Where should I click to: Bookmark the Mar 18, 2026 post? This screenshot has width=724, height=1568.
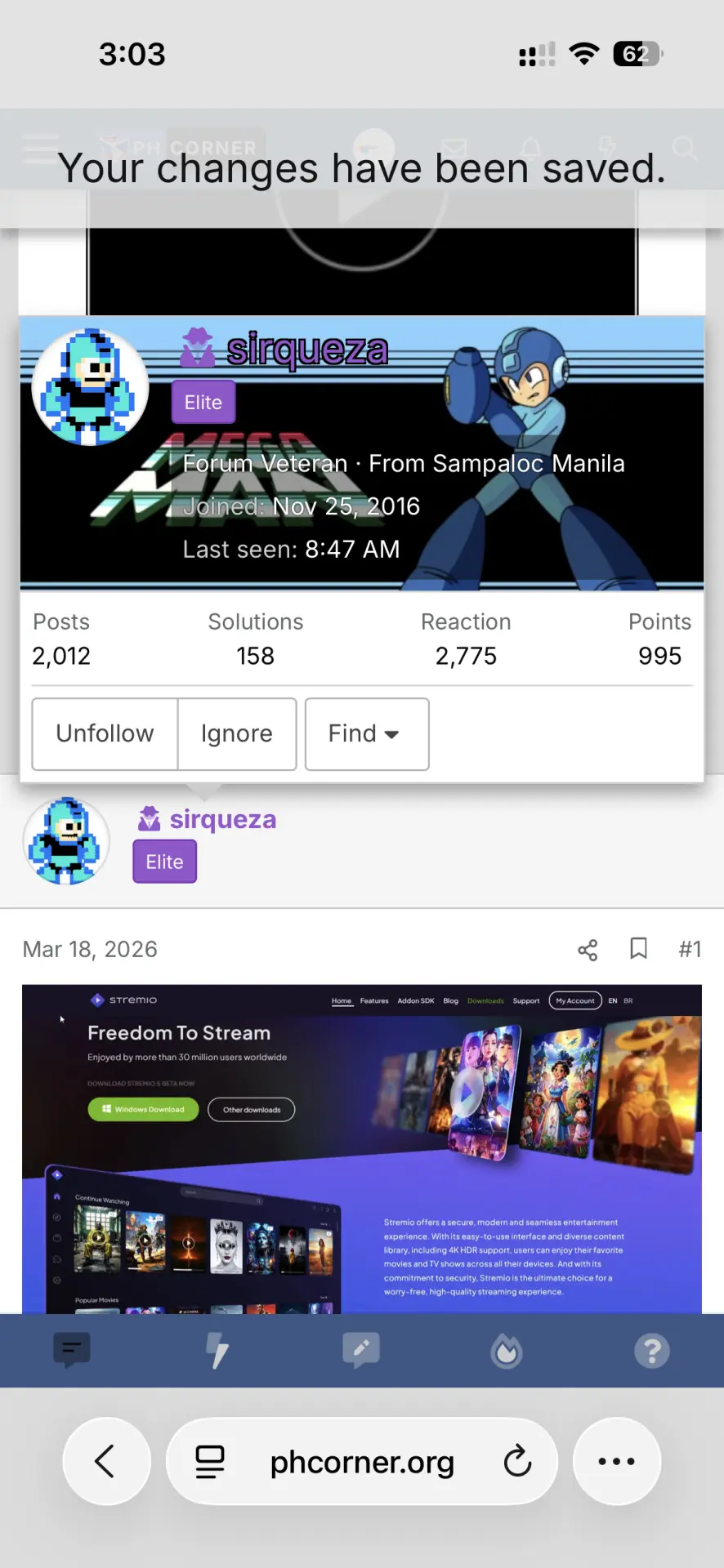[x=638, y=948]
